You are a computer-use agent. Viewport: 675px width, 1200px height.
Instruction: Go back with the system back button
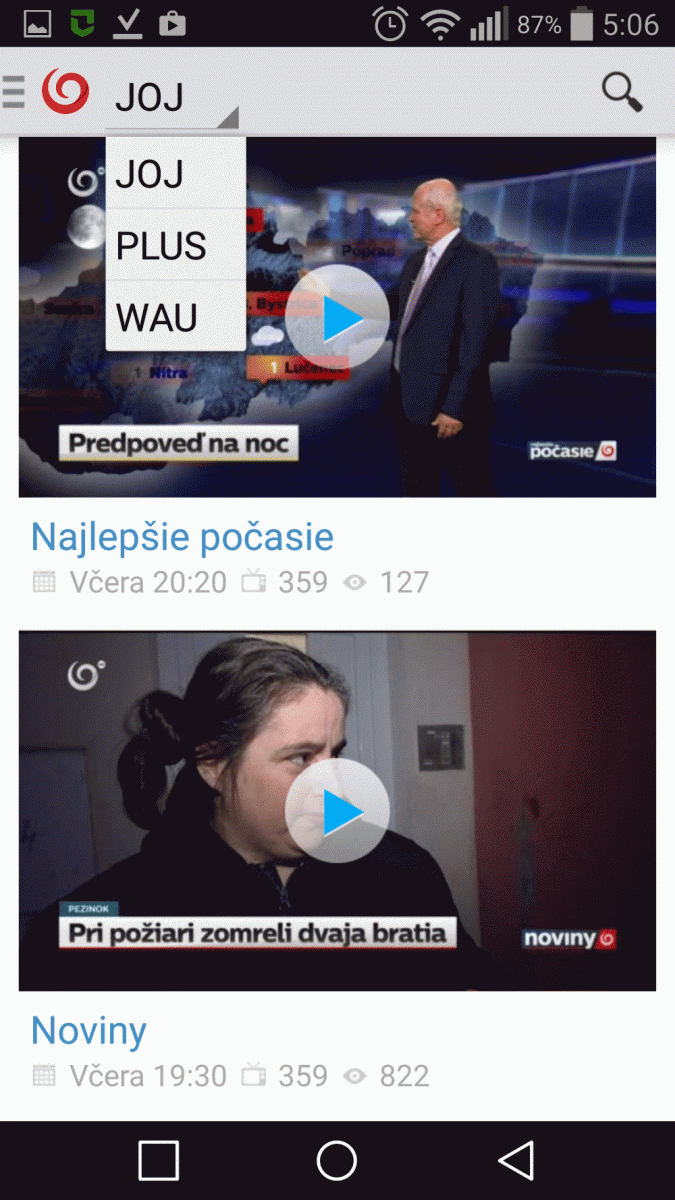point(516,1161)
